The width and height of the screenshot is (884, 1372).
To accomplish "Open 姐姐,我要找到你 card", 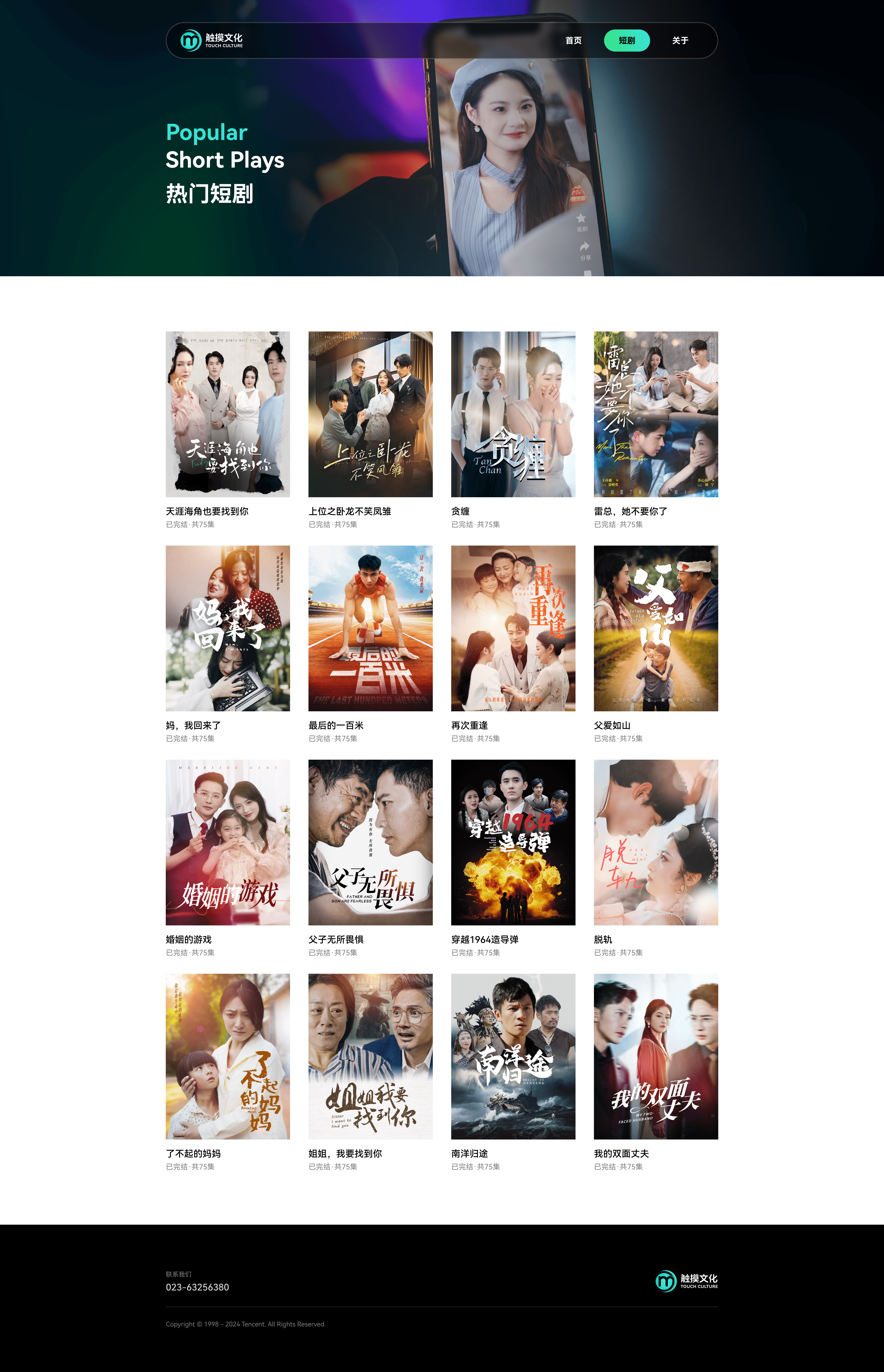I will click(370, 1056).
